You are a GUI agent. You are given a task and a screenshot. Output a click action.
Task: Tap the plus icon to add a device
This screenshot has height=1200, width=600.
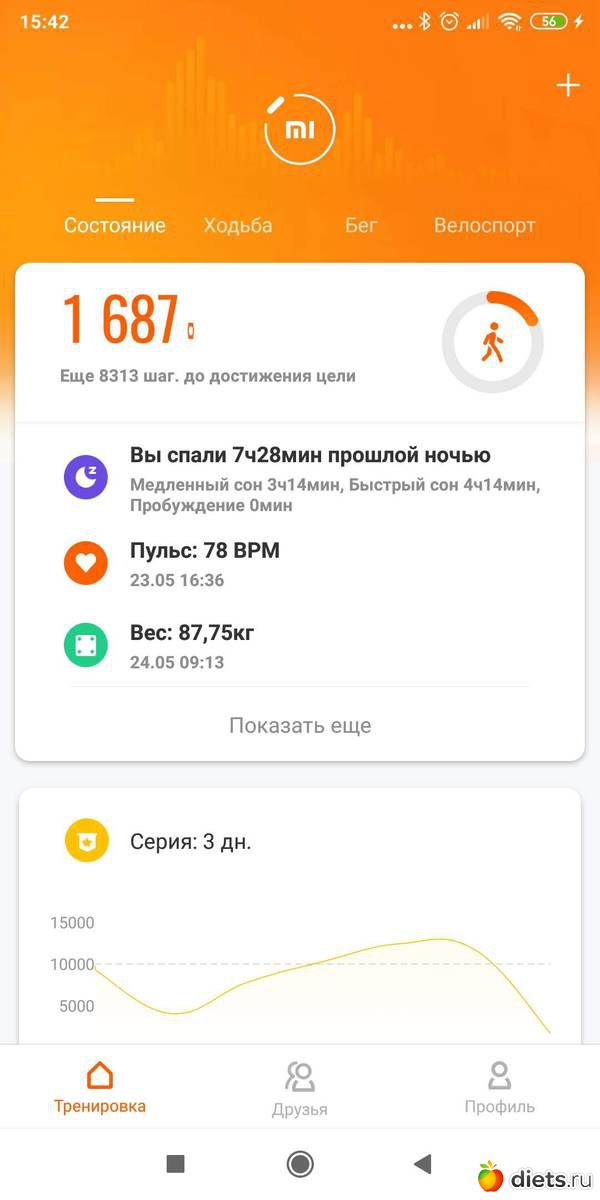tap(567, 86)
